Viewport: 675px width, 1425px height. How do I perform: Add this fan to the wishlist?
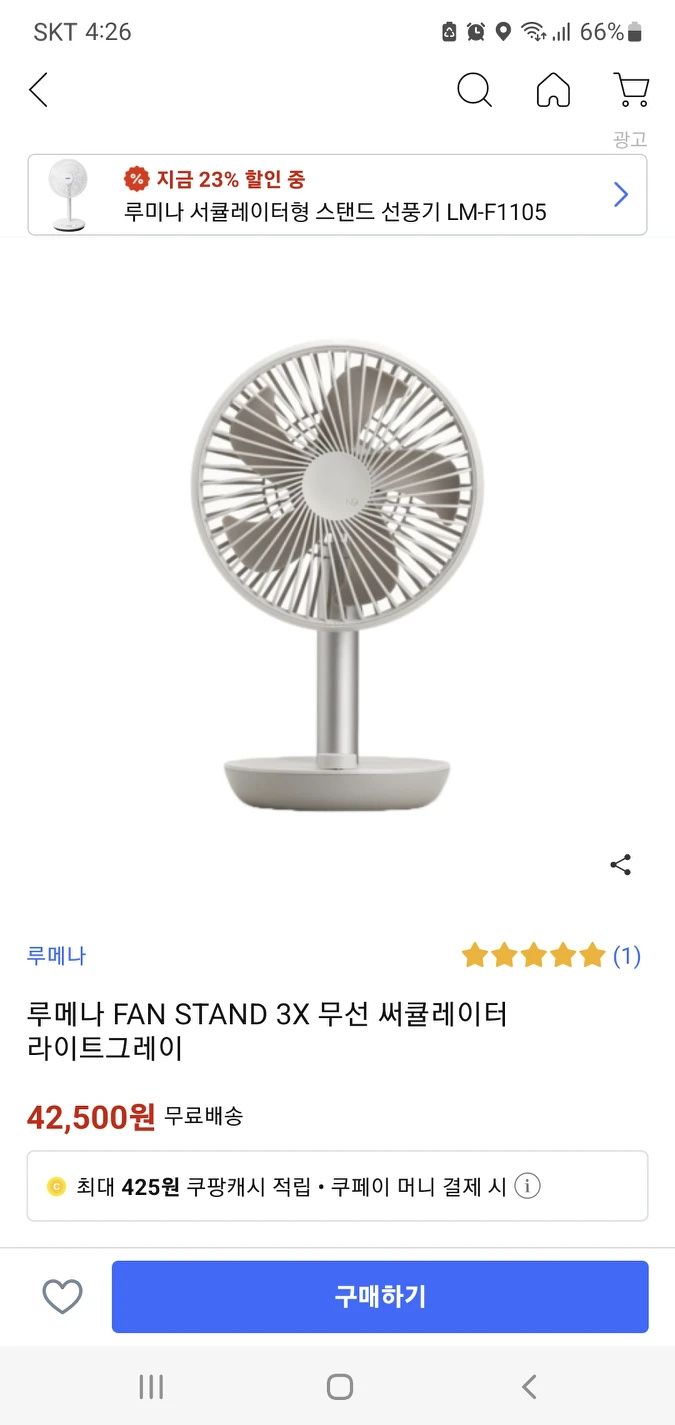[x=62, y=1297]
